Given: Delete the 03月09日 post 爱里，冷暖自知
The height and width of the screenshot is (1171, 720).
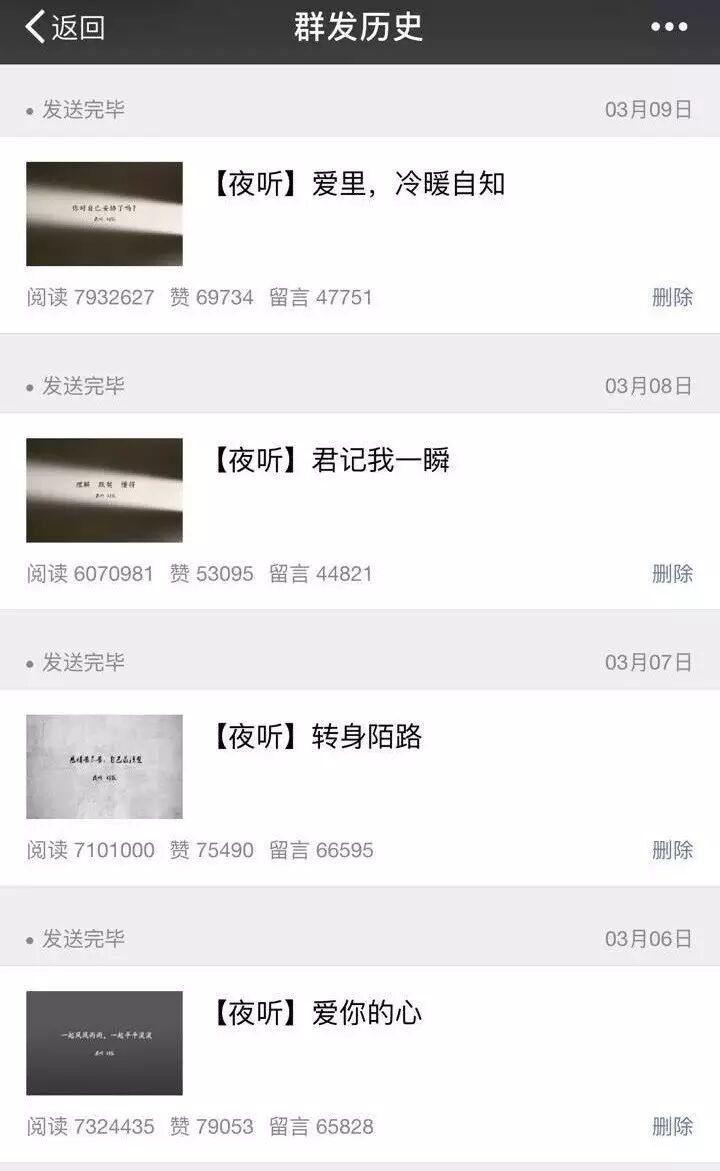Looking at the screenshot, I should (x=672, y=297).
